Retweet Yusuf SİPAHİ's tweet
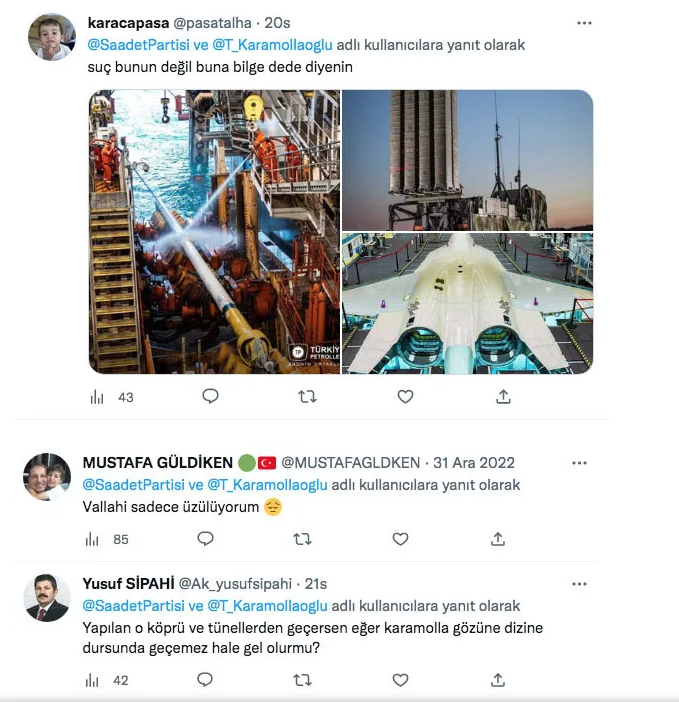 point(302,680)
